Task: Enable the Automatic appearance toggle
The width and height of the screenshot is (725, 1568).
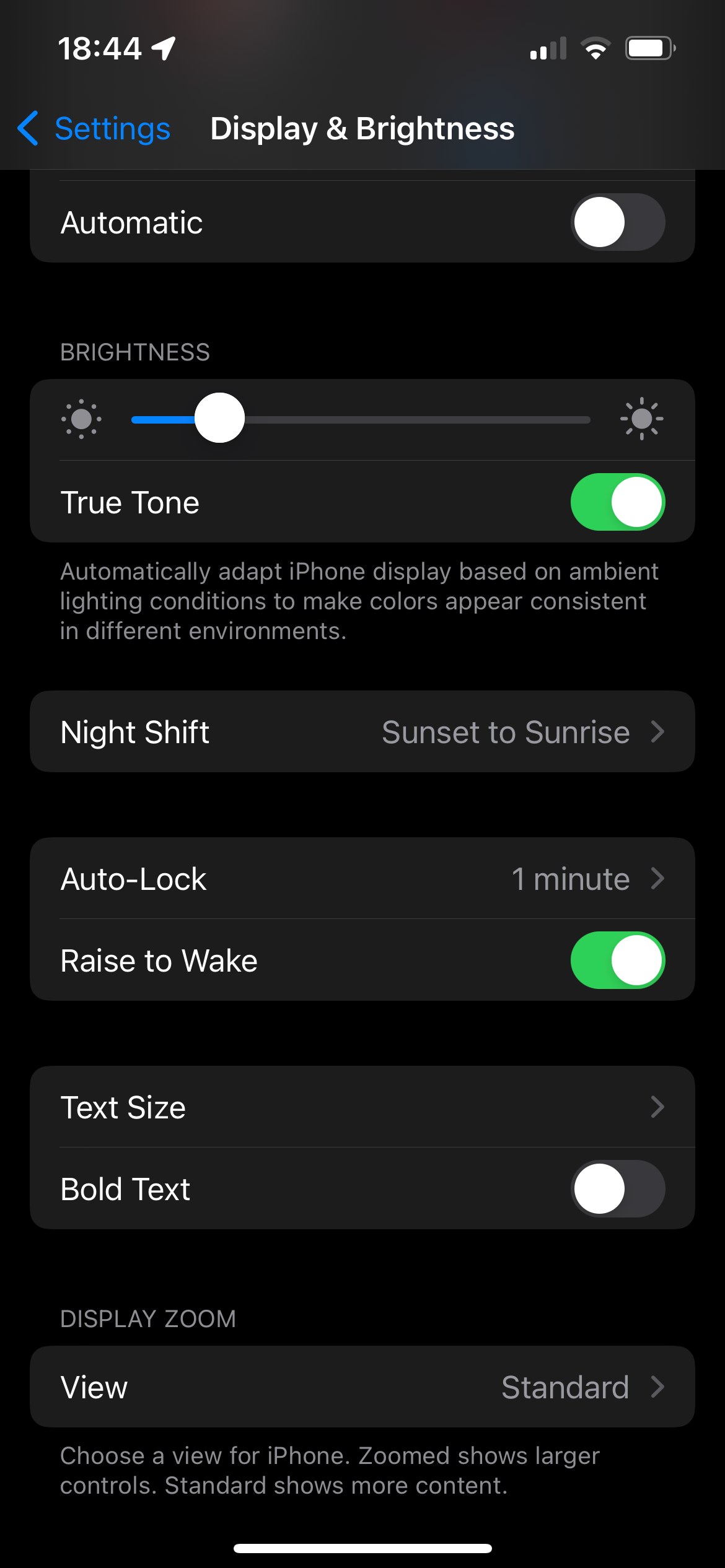Action: tap(617, 222)
